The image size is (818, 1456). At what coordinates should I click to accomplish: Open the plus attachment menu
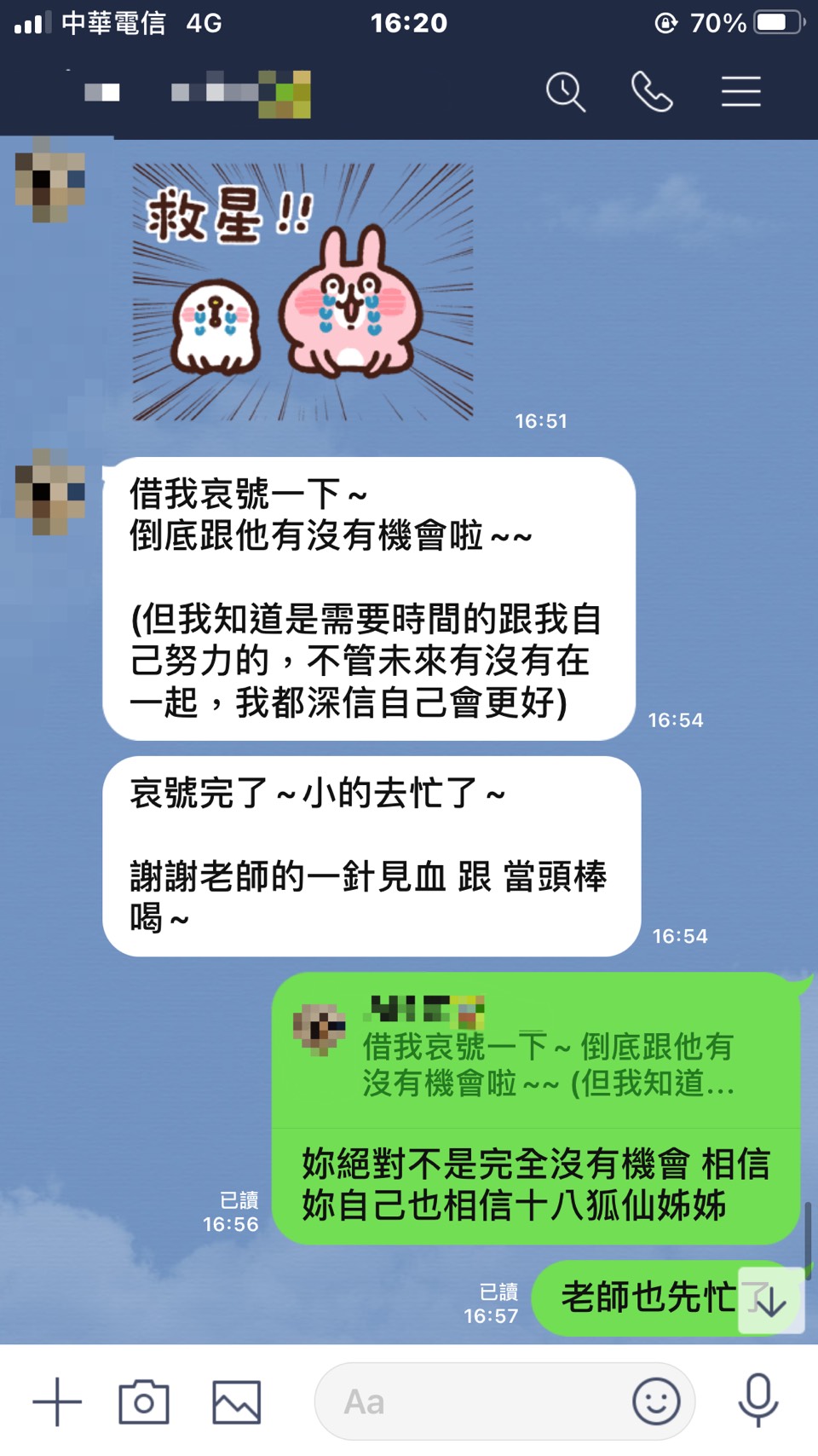pos(57,1401)
